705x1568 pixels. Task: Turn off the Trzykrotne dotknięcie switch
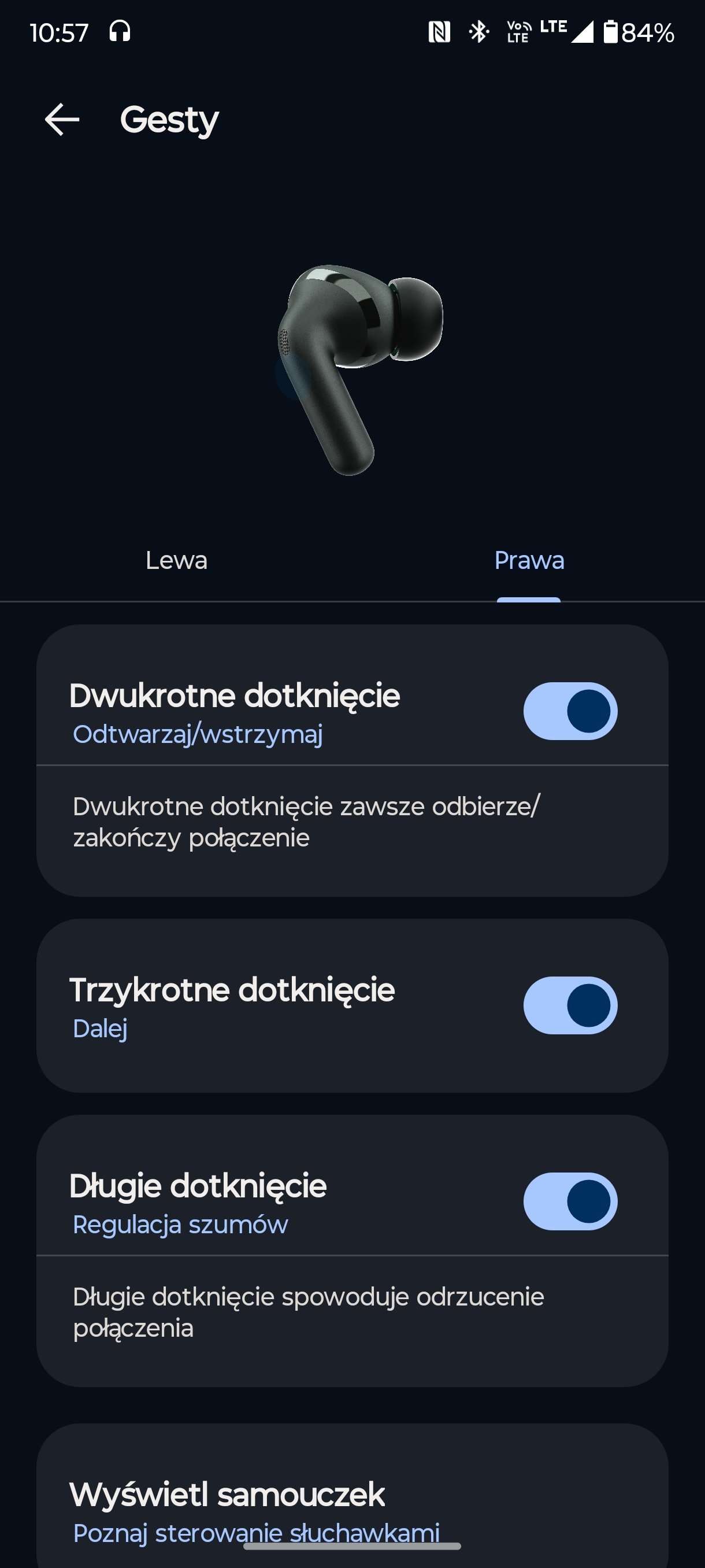pos(570,1005)
